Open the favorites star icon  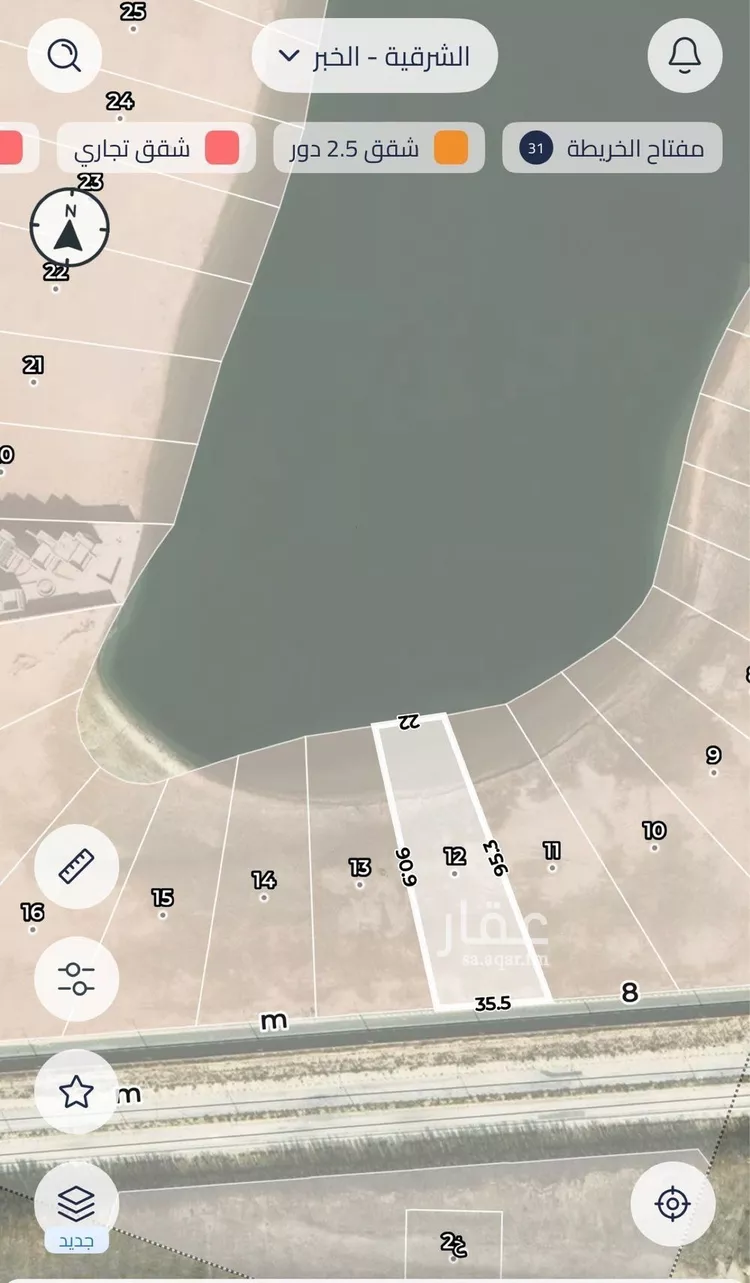tap(75, 1094)
